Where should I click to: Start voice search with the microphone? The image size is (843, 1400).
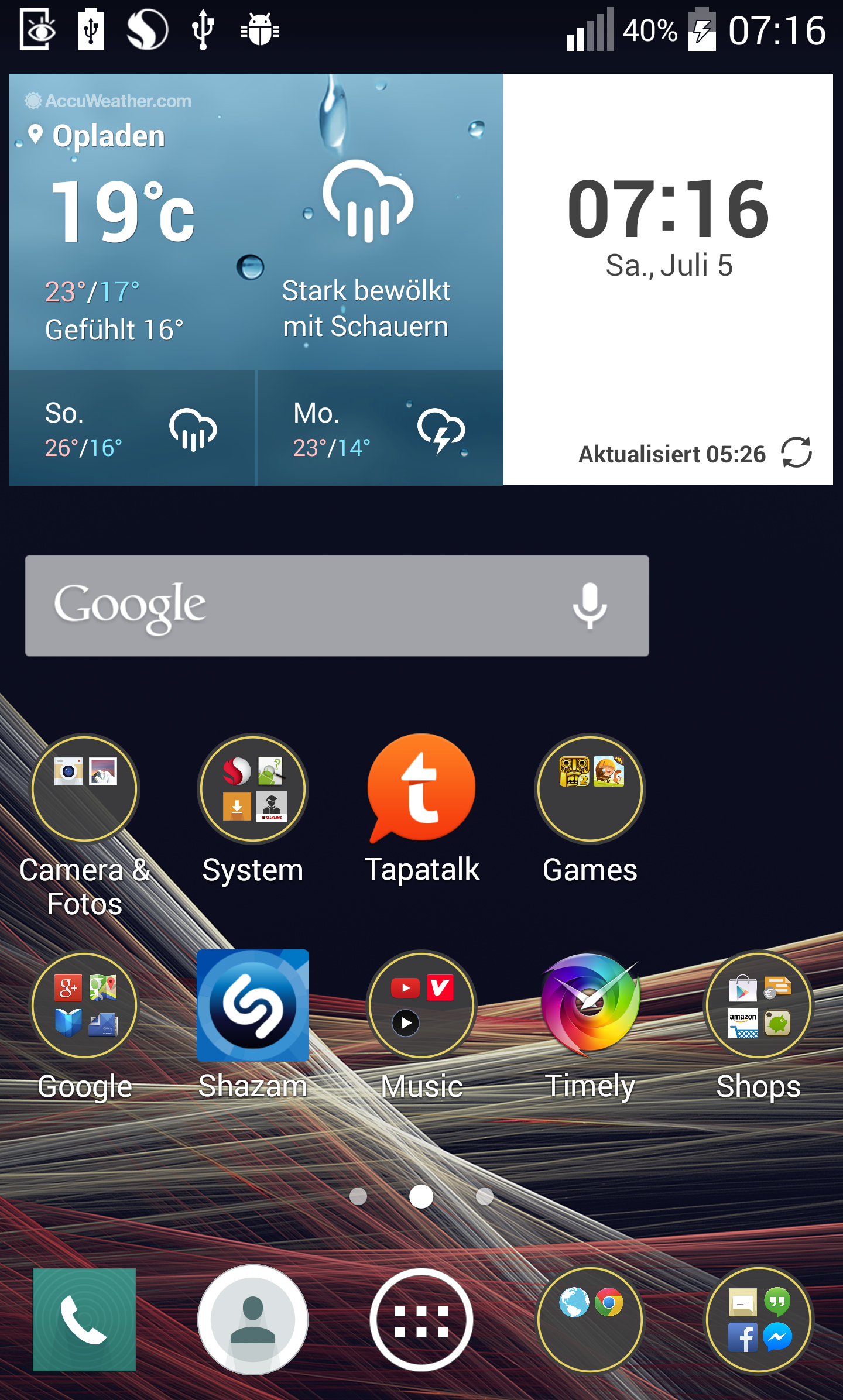point(590,606)
